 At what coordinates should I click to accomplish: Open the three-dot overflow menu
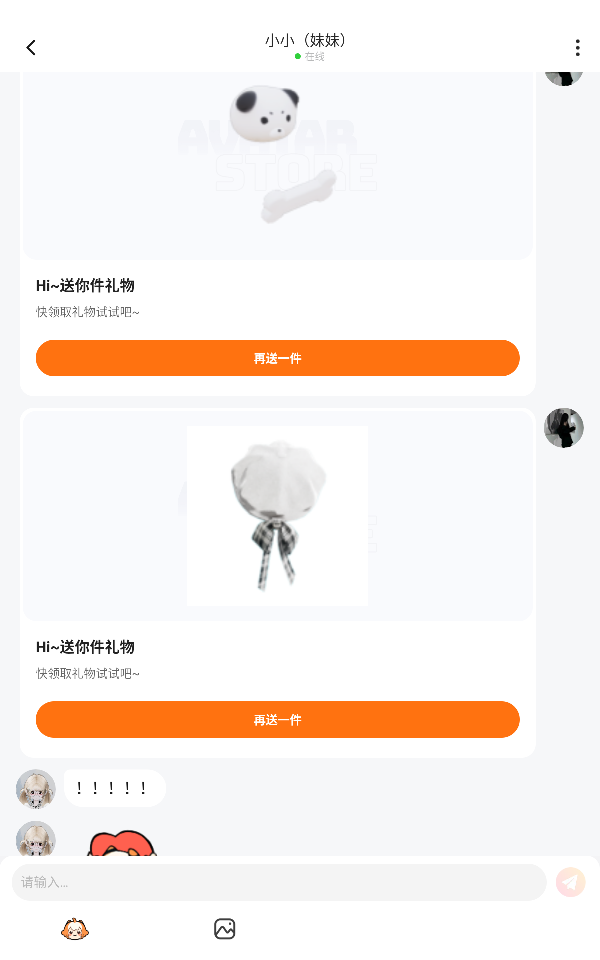coord(577,48)
